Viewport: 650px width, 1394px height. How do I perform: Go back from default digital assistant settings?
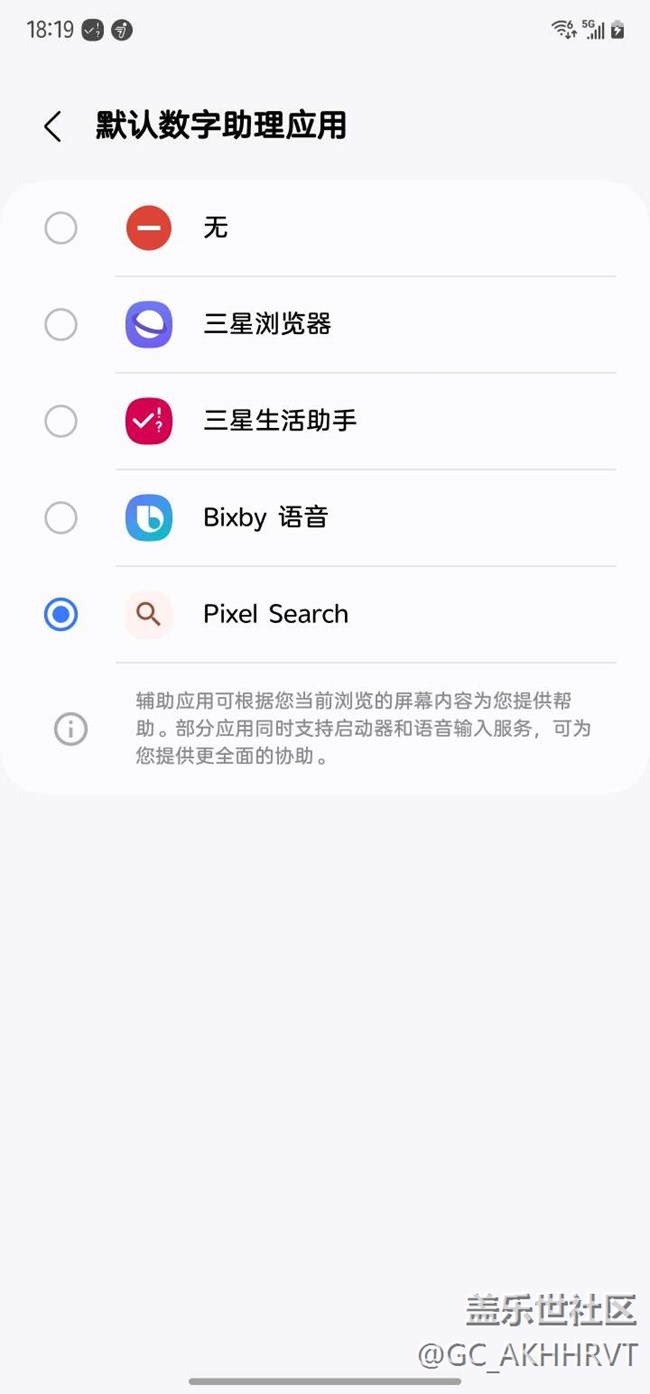click(53, 127)
